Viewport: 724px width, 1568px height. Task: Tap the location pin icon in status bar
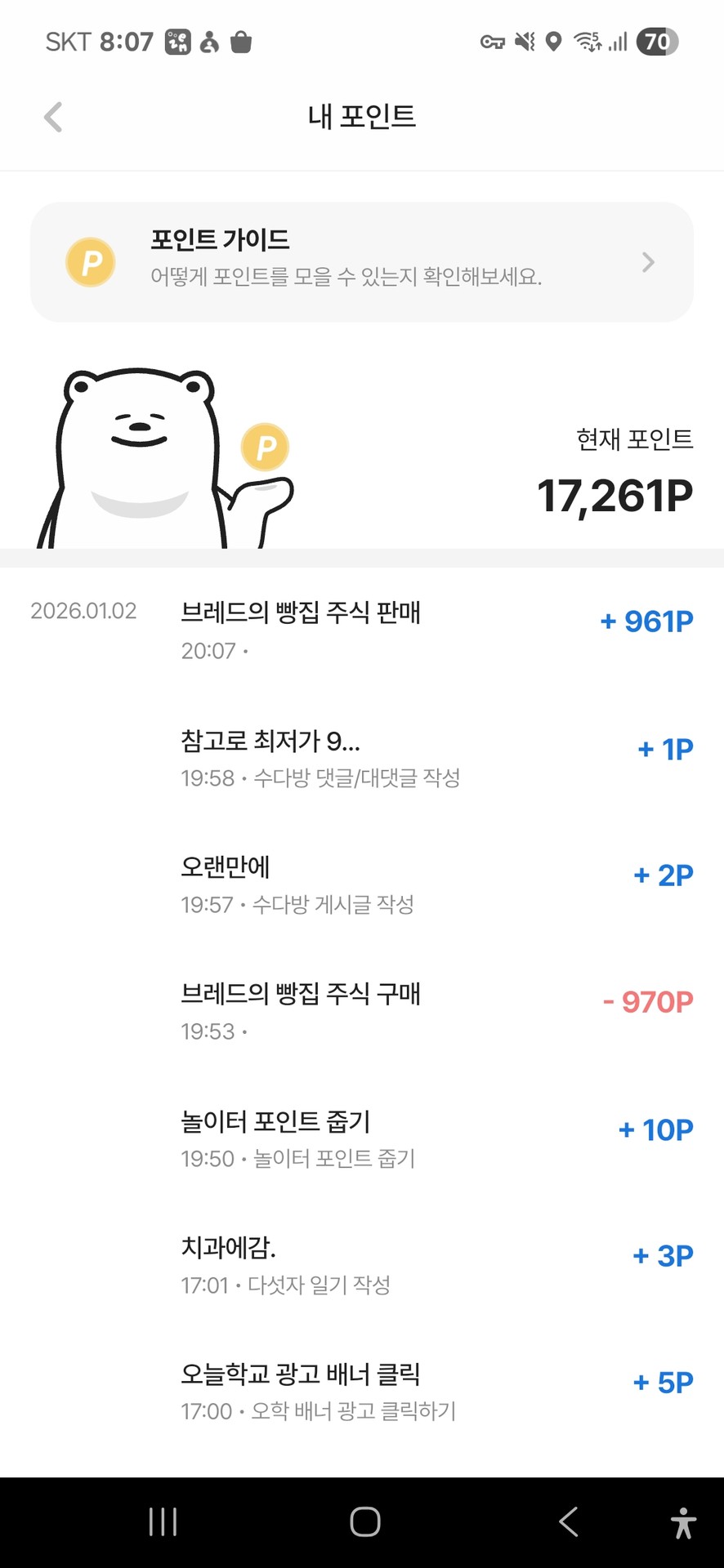[554, 41]
